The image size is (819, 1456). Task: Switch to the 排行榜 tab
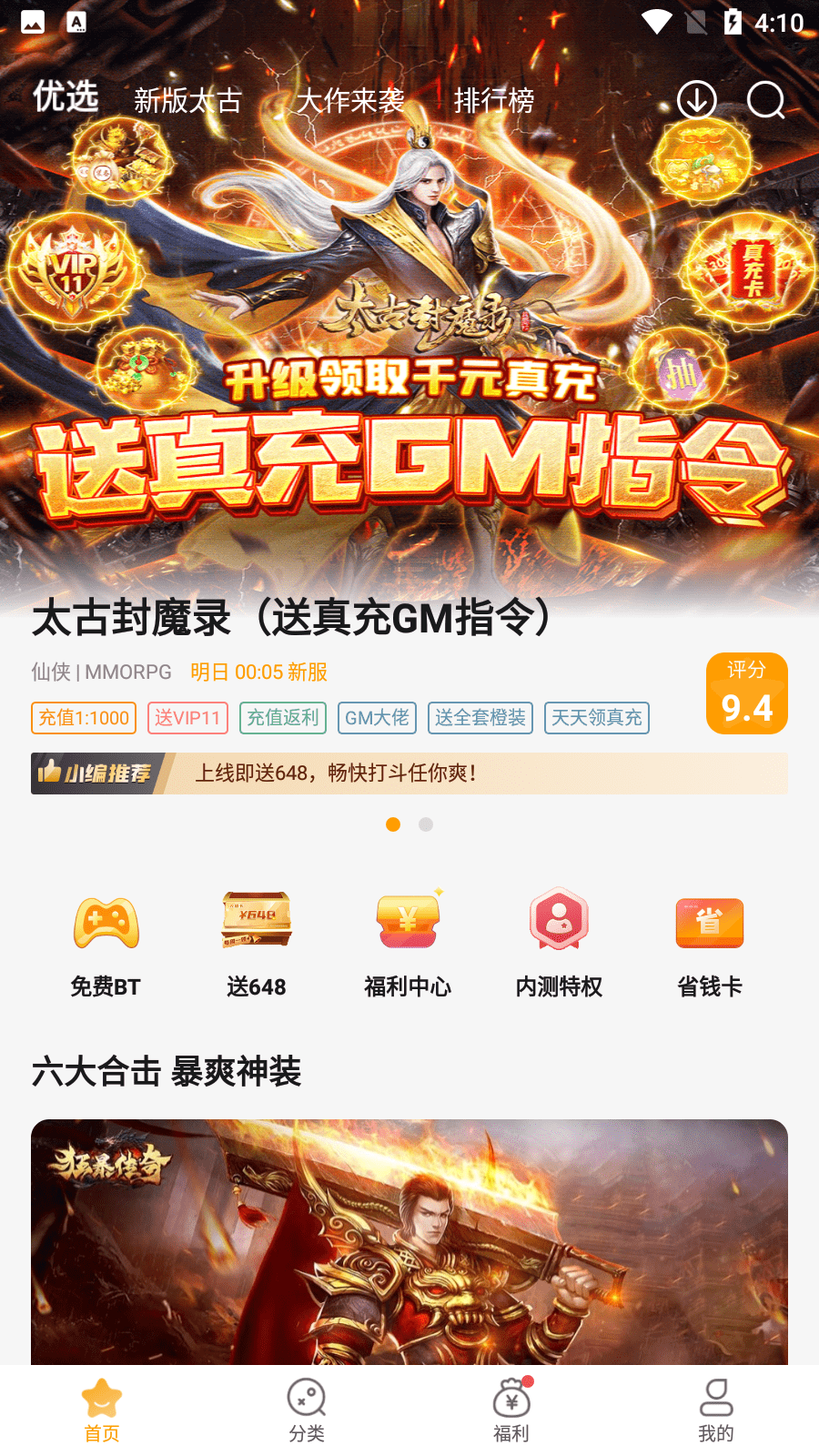pos(494,100)
